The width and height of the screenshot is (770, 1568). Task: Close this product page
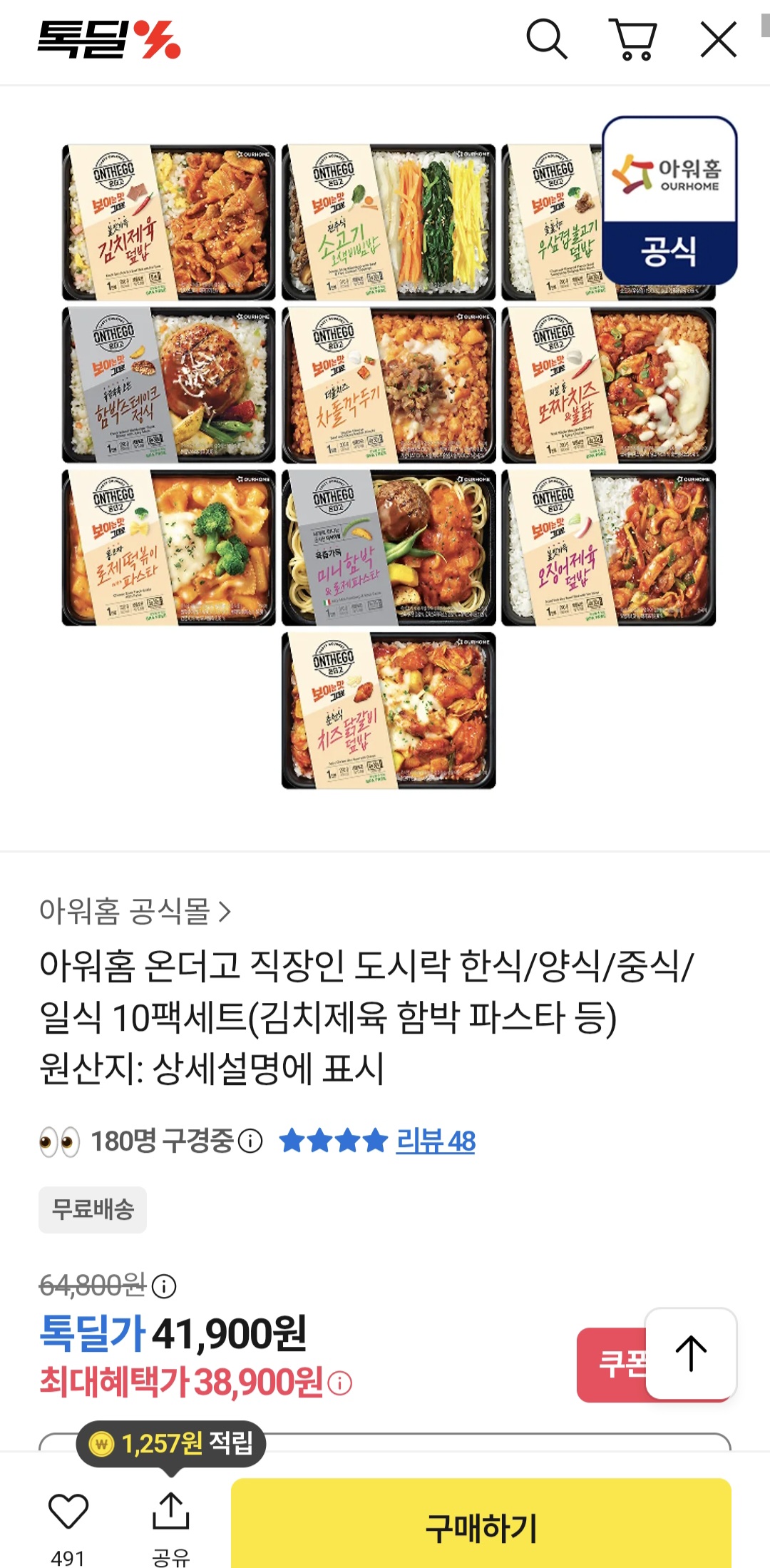(718, 39)
